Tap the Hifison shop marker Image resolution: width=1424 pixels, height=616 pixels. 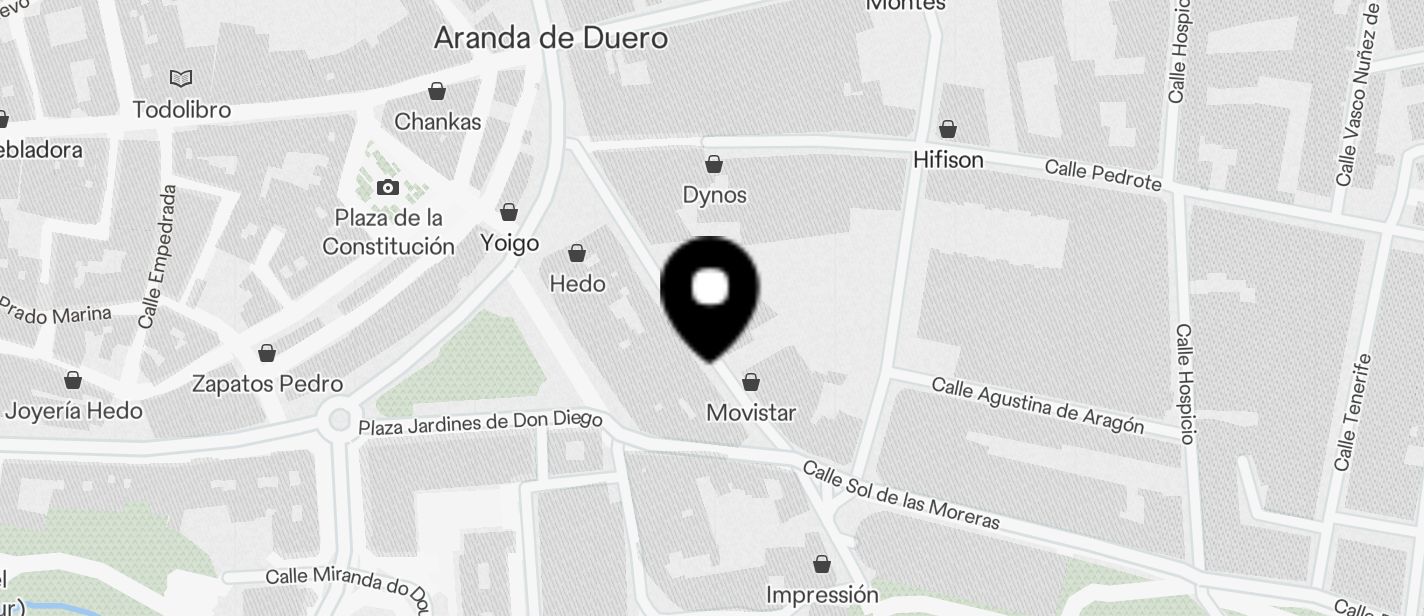(947, 129)
